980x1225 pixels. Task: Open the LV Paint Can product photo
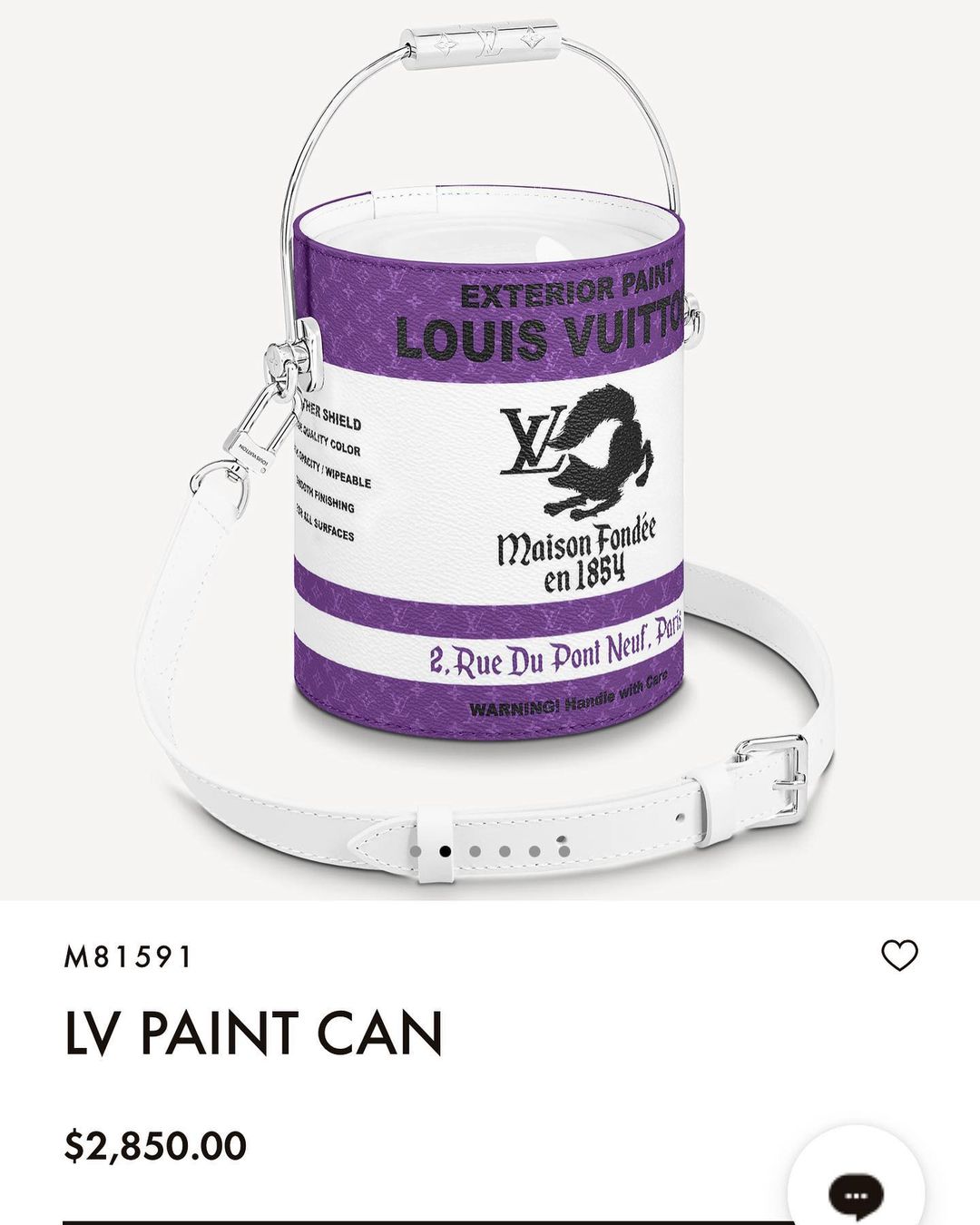click(490, 472)
